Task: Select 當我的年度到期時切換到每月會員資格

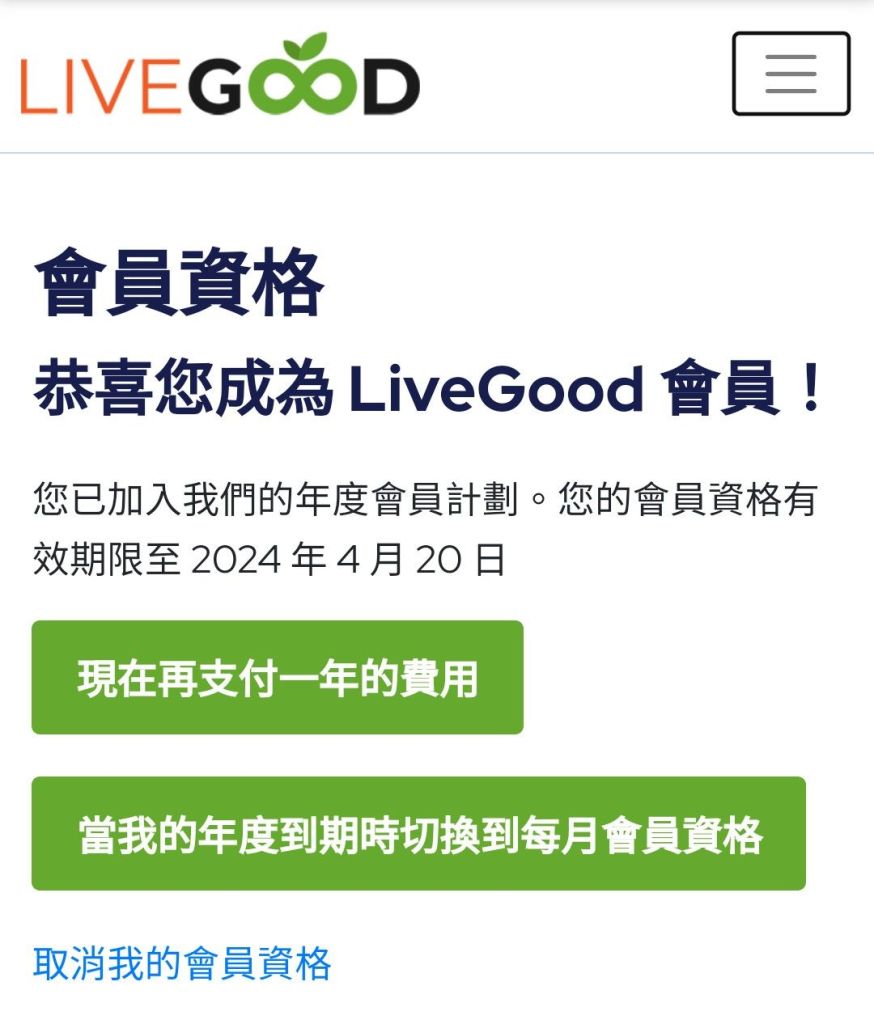Action: click(x=418, y=833)
